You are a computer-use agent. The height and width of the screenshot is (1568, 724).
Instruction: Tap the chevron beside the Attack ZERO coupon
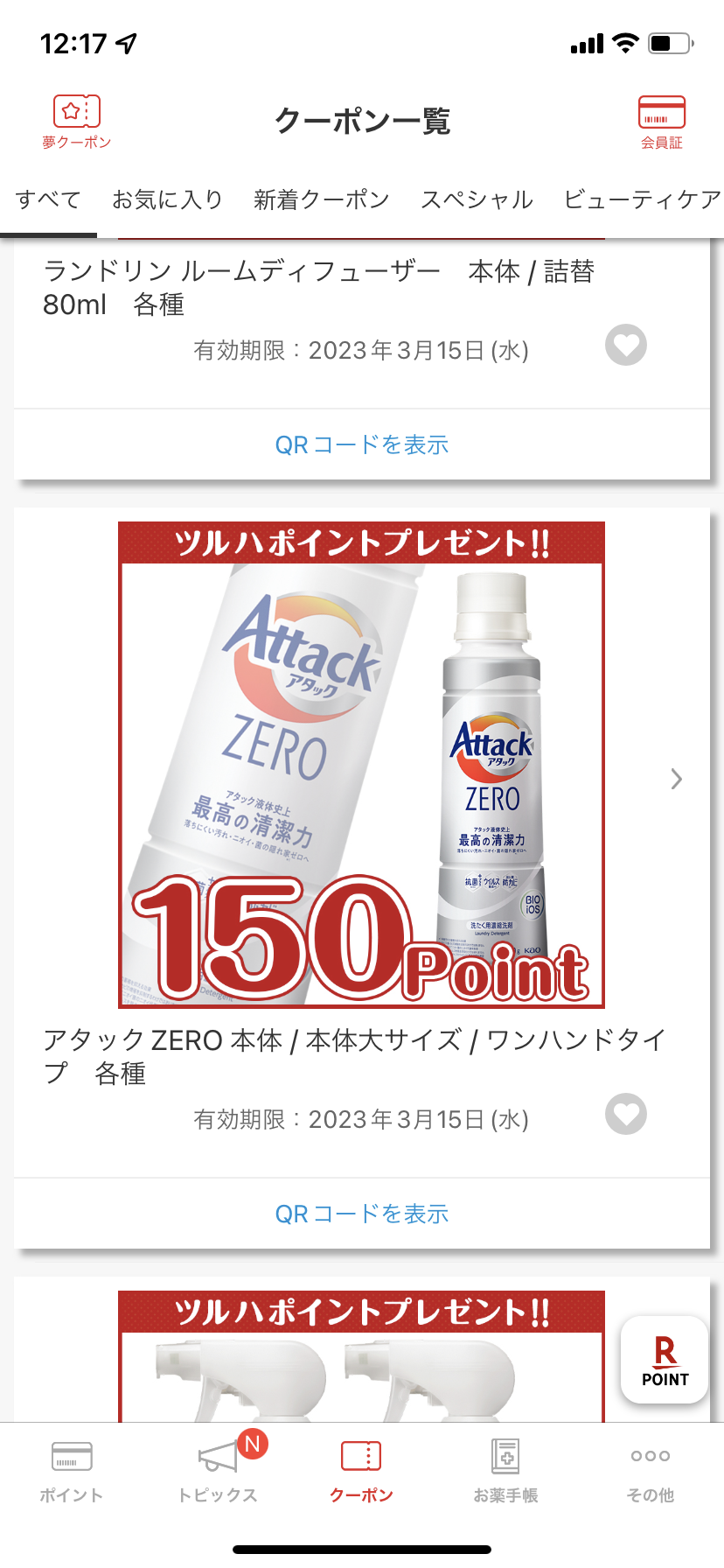pos(676,779)
